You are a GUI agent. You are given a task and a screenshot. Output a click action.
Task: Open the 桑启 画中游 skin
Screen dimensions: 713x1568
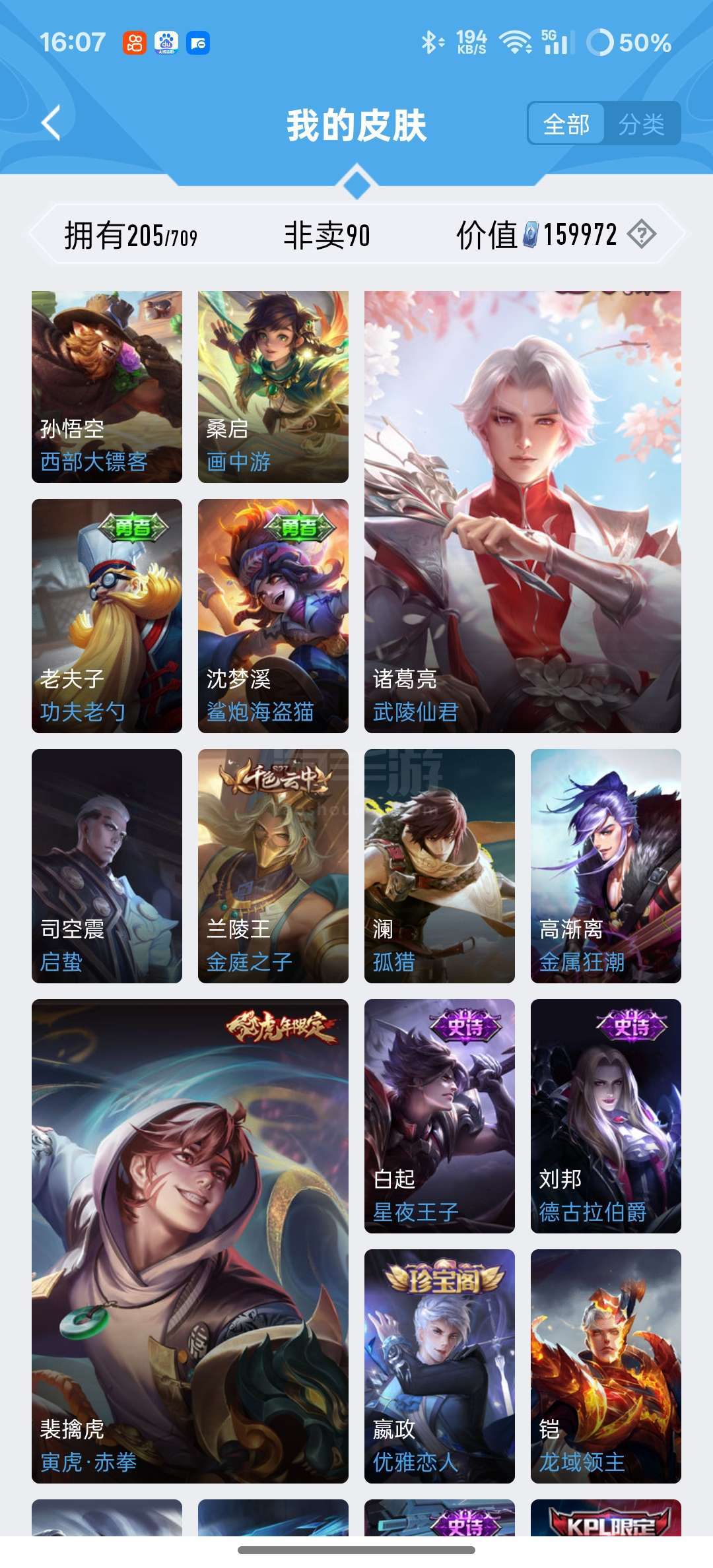[273, 387]
